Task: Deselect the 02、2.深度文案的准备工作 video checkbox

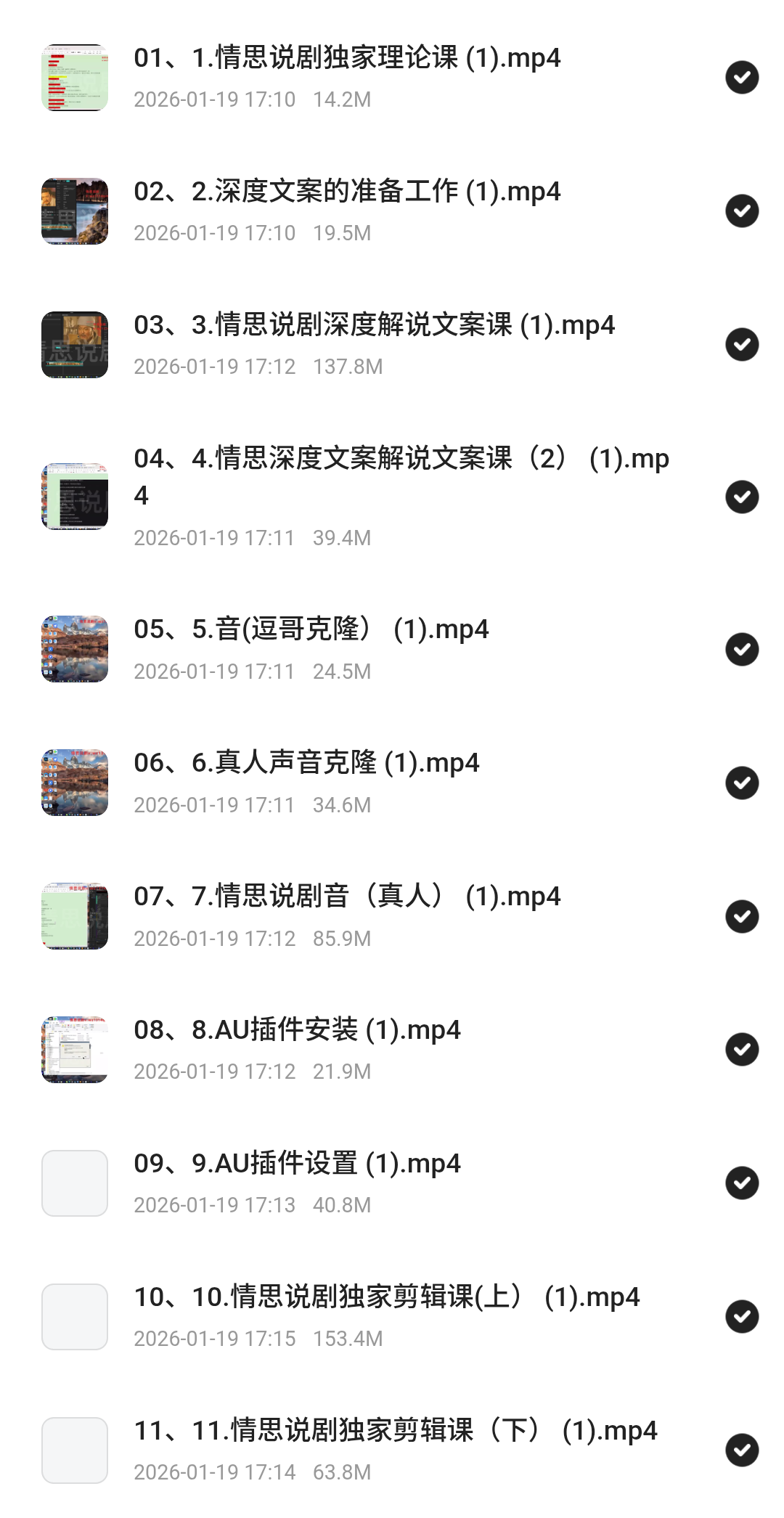Action: 742,211
